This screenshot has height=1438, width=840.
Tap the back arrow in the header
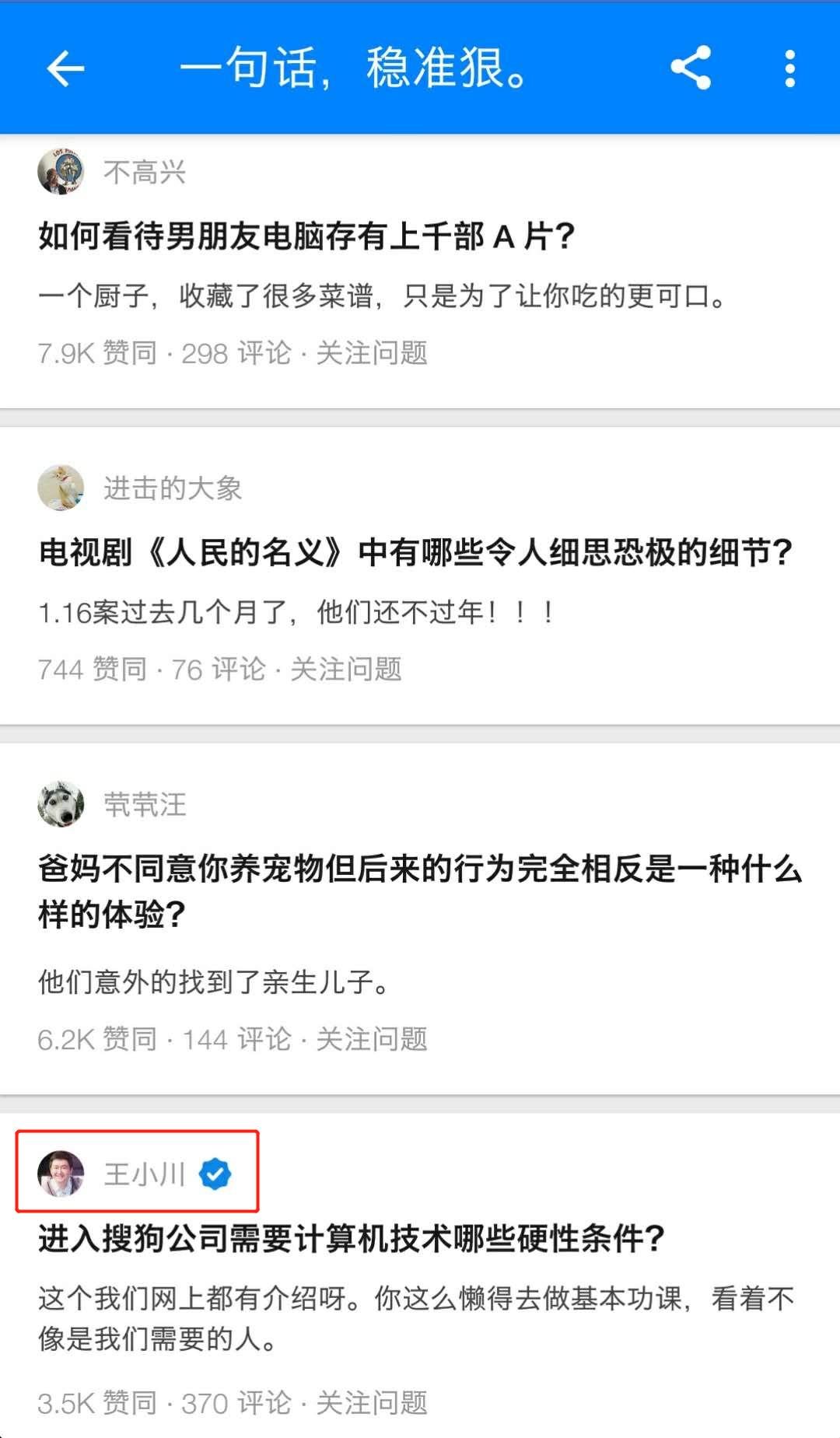click(x=65, y=68)
